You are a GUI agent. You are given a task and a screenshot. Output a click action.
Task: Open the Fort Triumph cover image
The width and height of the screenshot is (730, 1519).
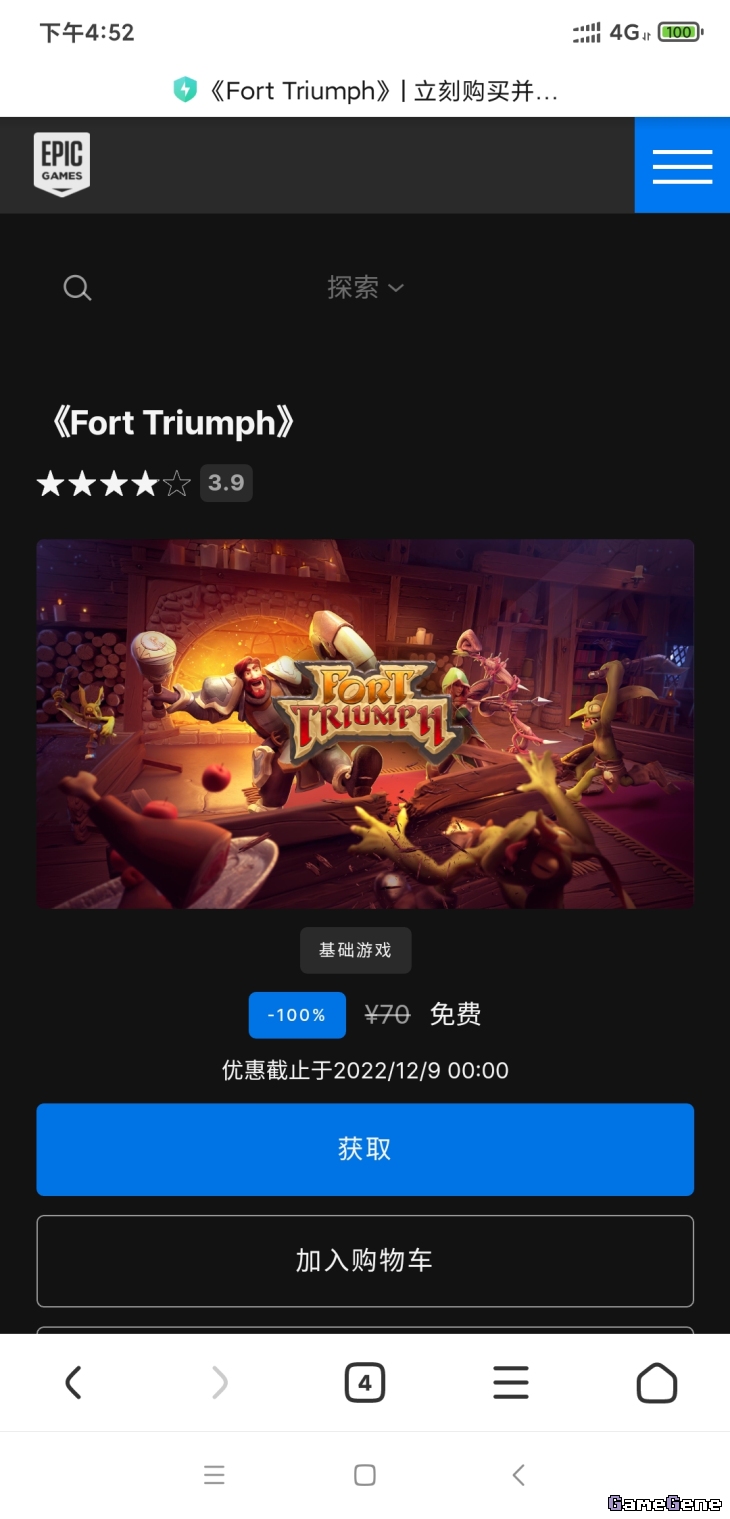(365, 724)
